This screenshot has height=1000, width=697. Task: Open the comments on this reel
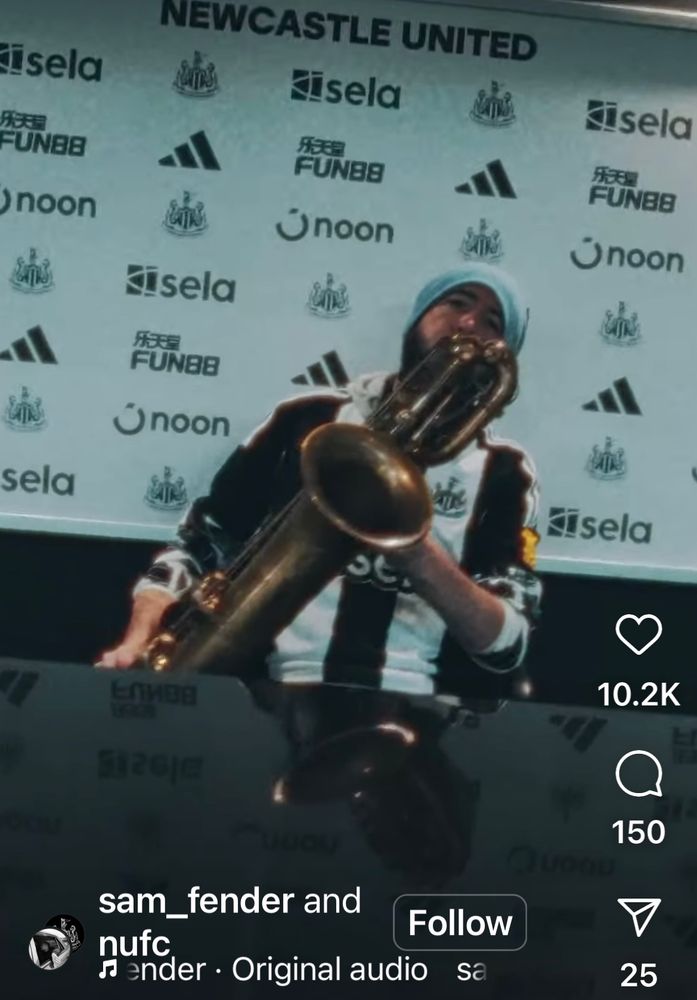(x=638, y=773)
